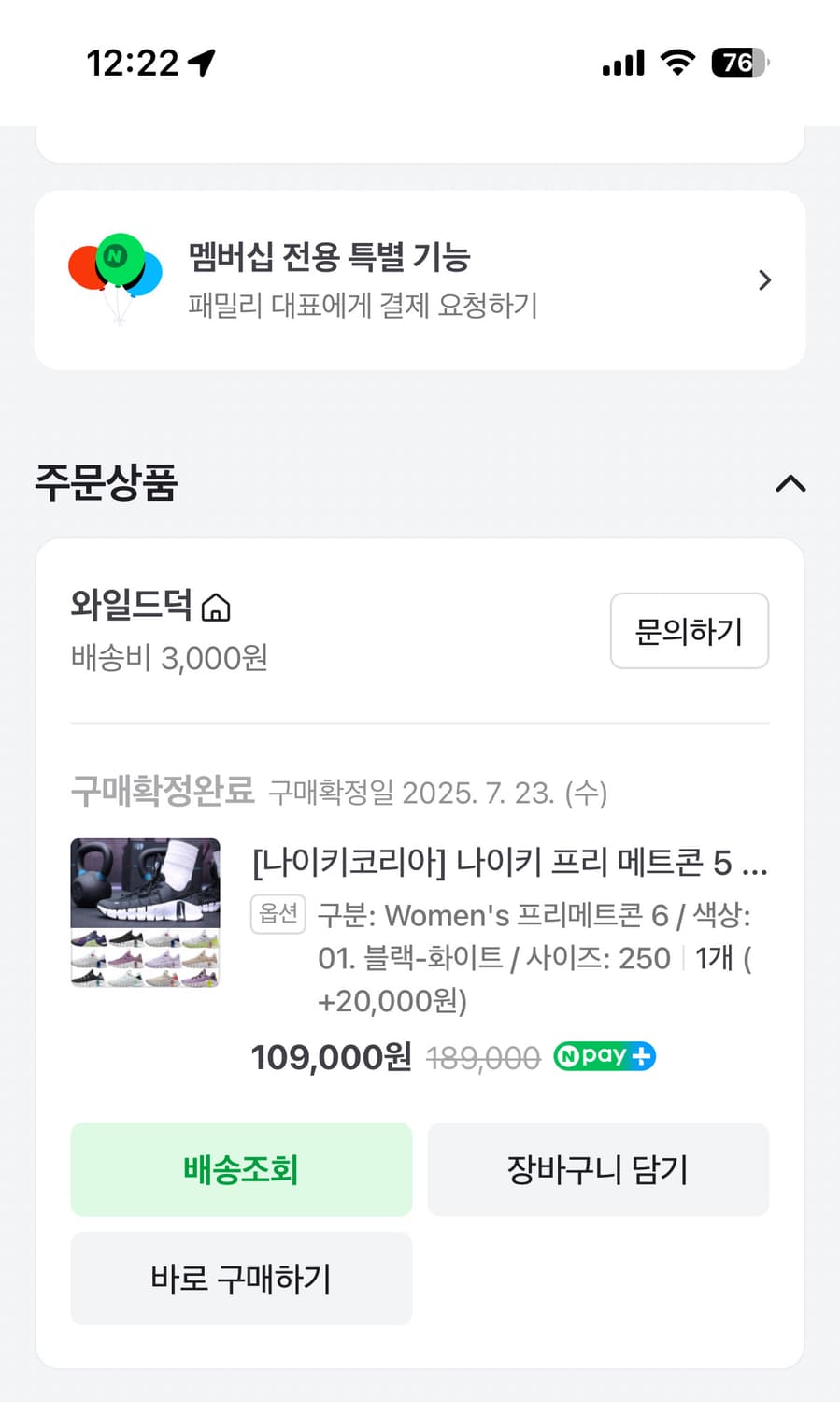Click the Wi-Fi icon in the status bar
This screenshot has width=840, height=1402.
pyautogui.click(x=676, y=61)
